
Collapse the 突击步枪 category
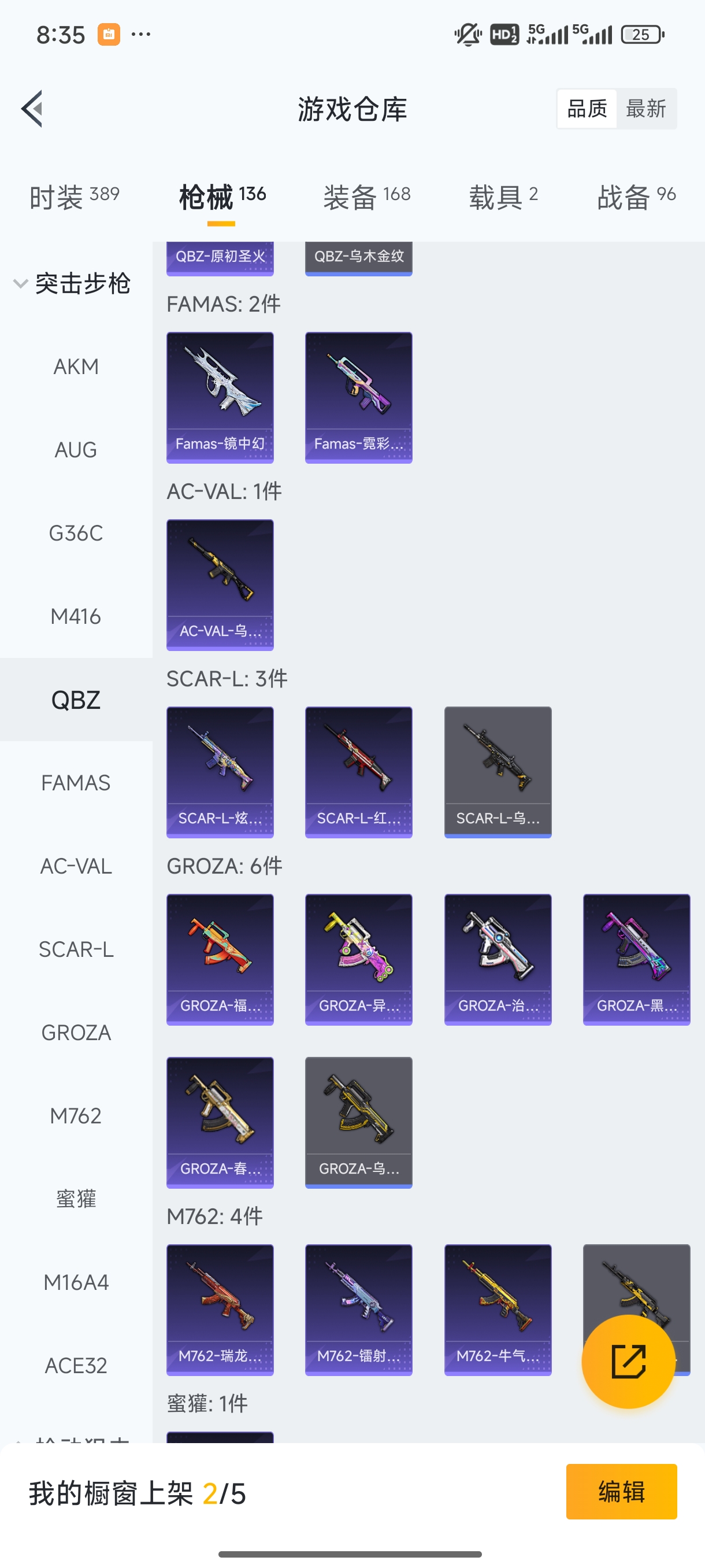point(72,284)
